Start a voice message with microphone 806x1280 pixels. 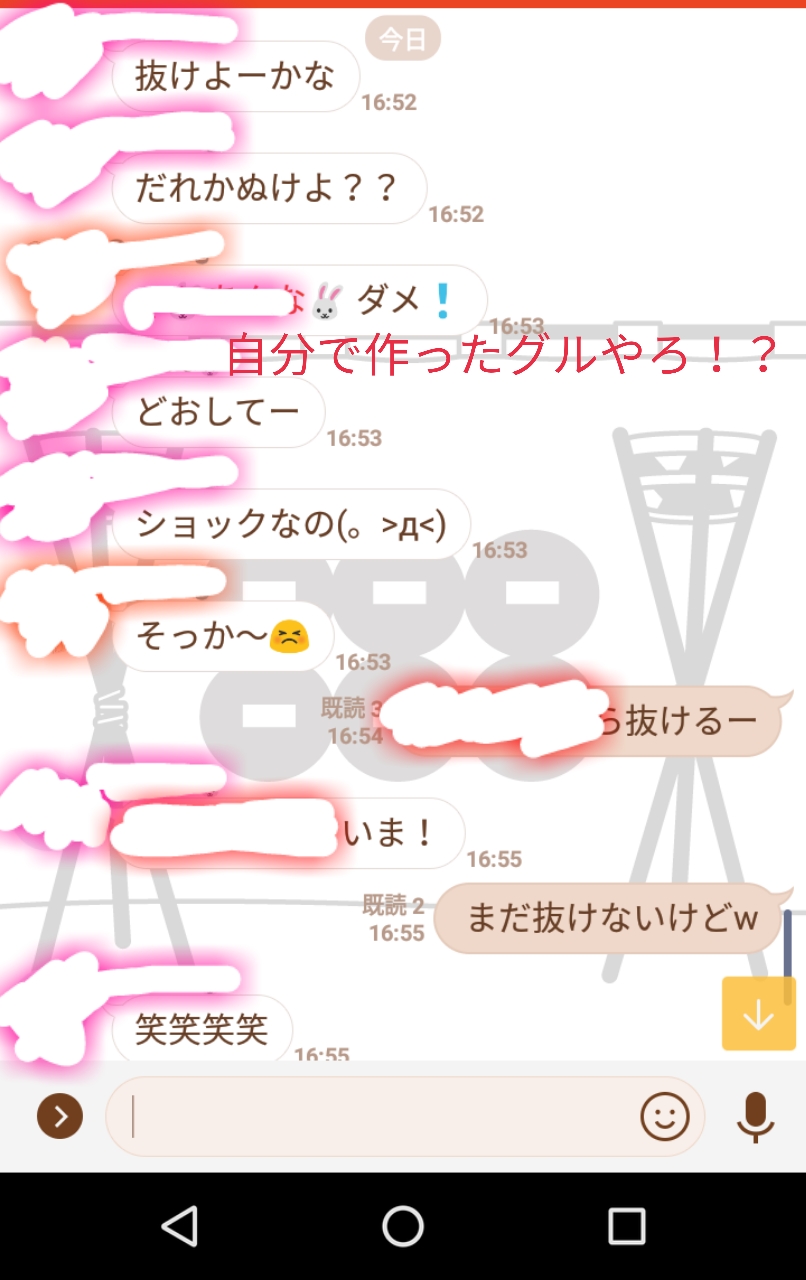point(755,1116)
